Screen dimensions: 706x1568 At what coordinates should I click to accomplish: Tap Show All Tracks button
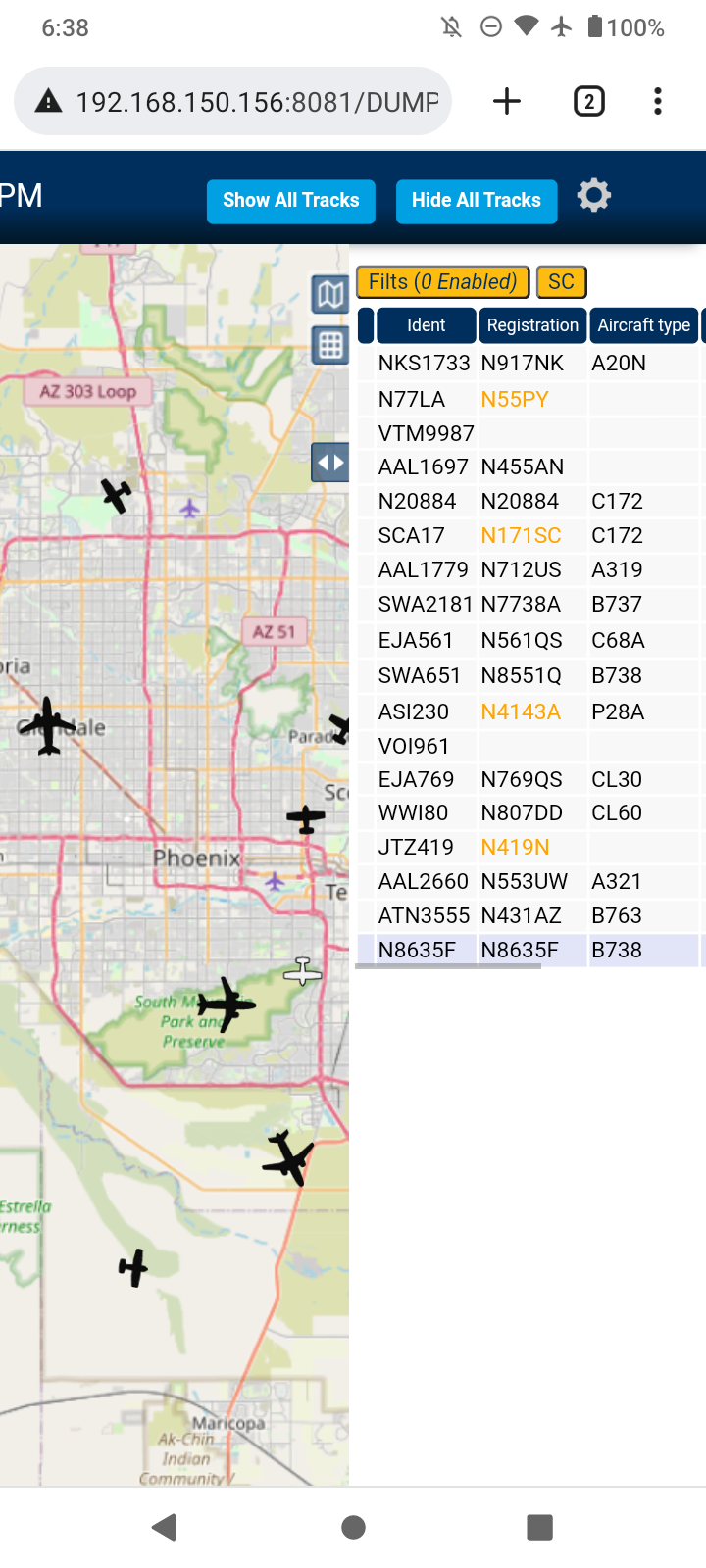point(290,201)
